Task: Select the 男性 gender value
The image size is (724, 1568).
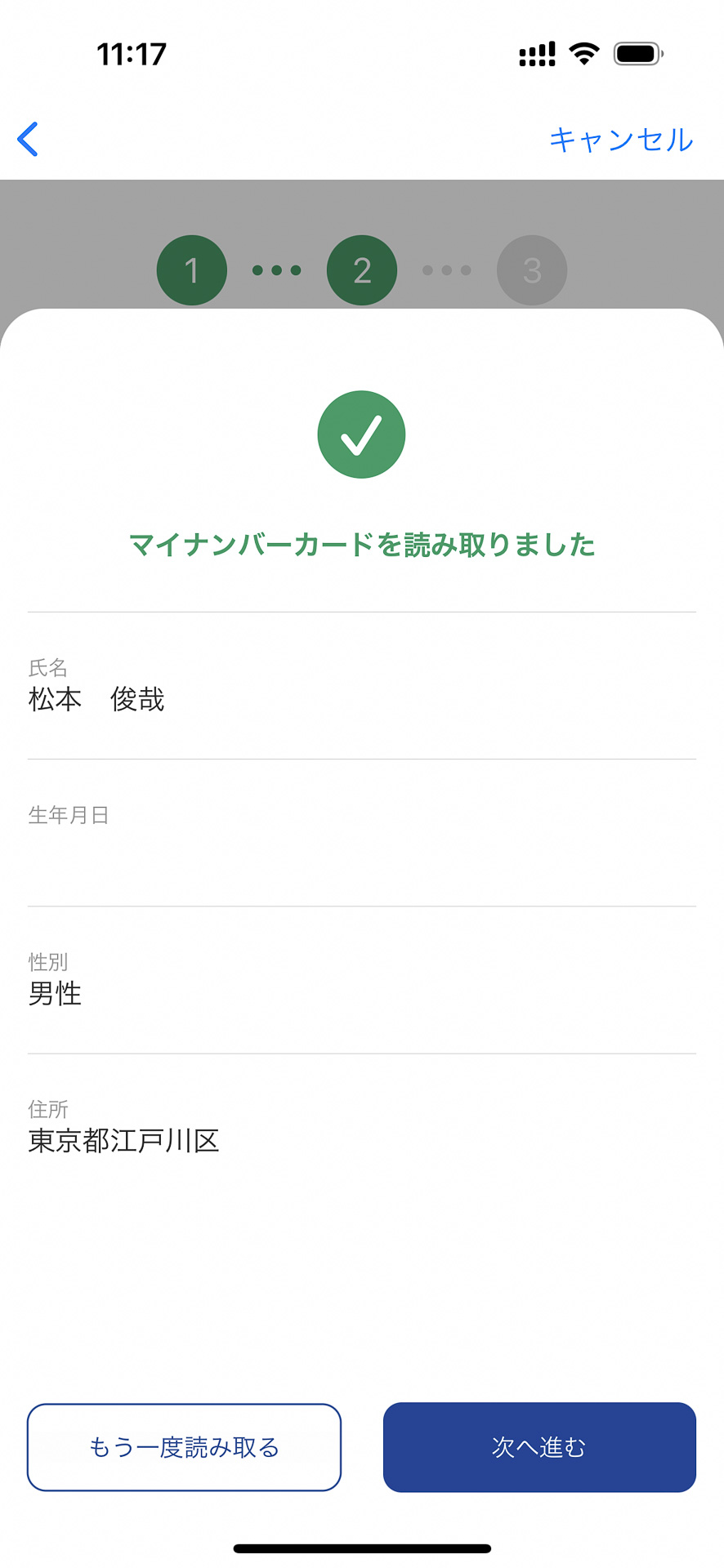Action: point(54,994)
